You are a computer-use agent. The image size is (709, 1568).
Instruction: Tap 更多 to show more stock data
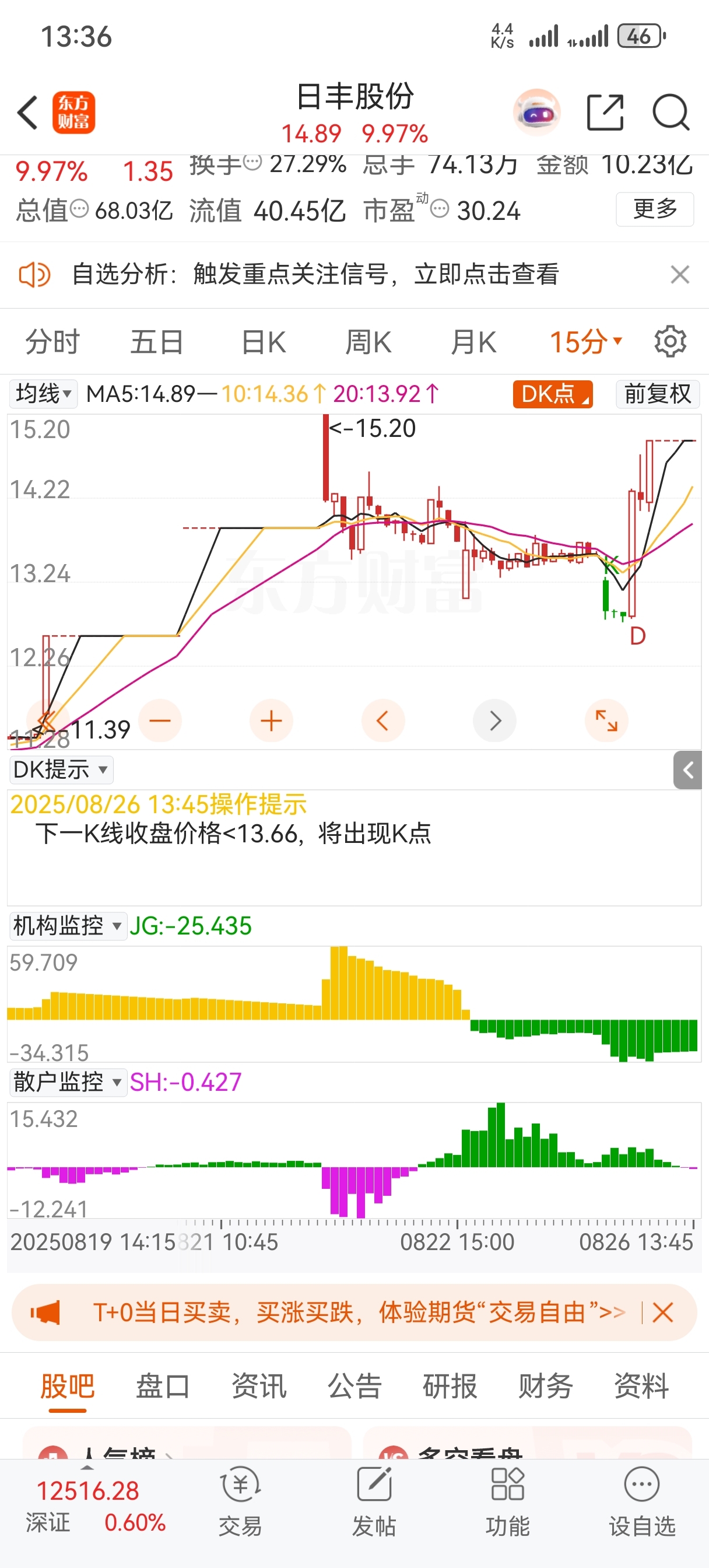[655, 209]
